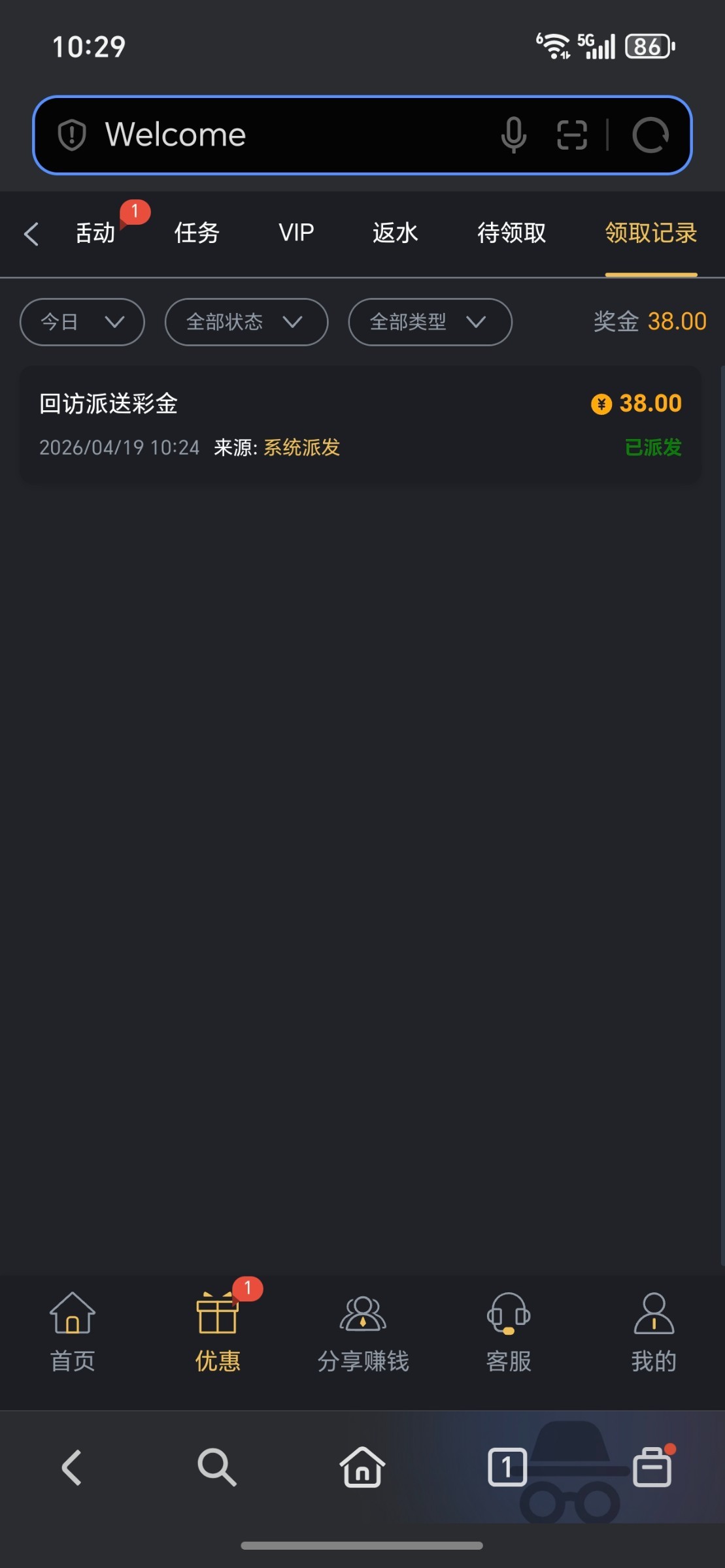
Task: Open the browser tab switcher
Action: pyautogui.click(x=507, y=1467)
